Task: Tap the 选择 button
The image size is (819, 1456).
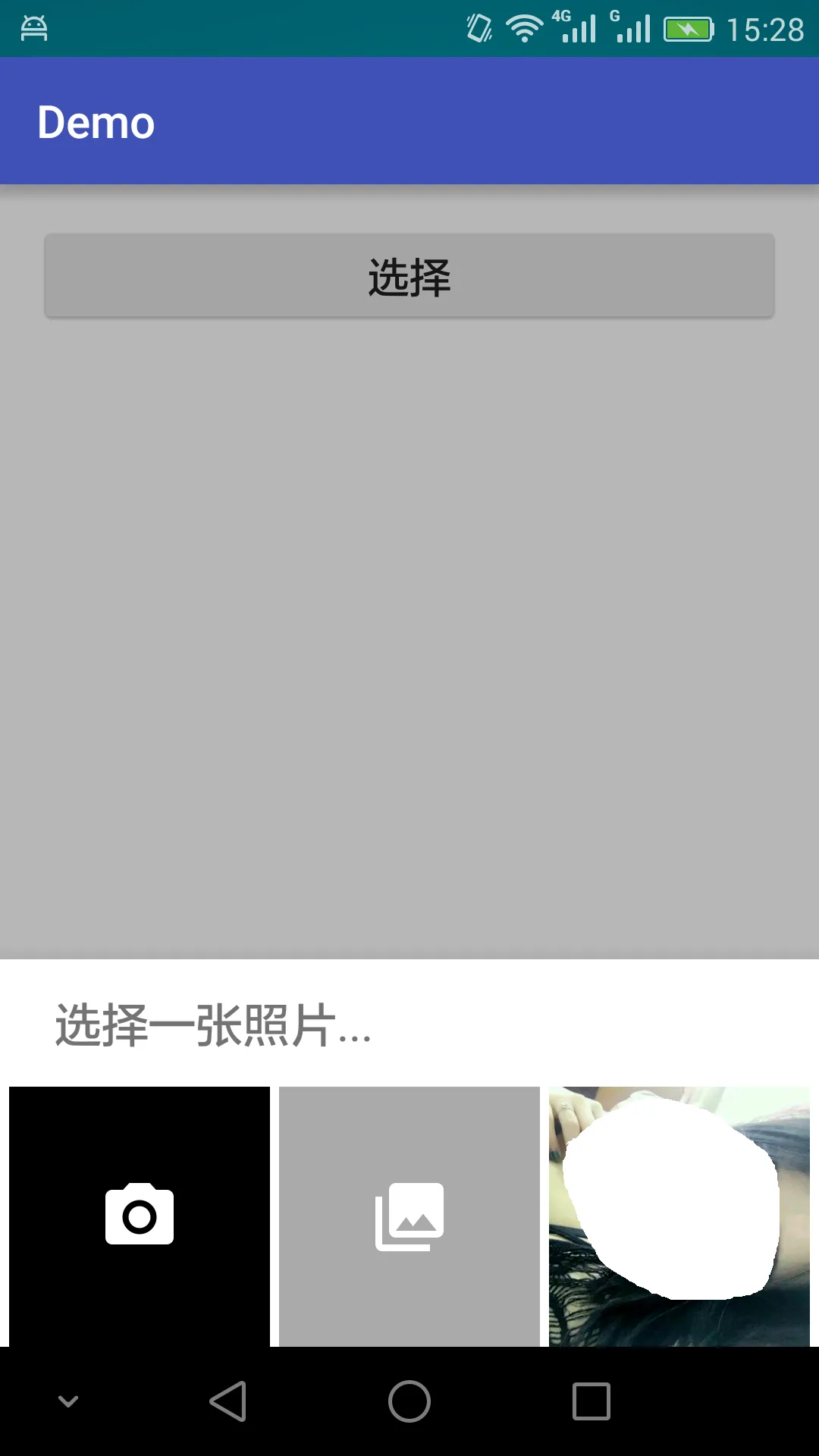Action: tap(409, 276)
